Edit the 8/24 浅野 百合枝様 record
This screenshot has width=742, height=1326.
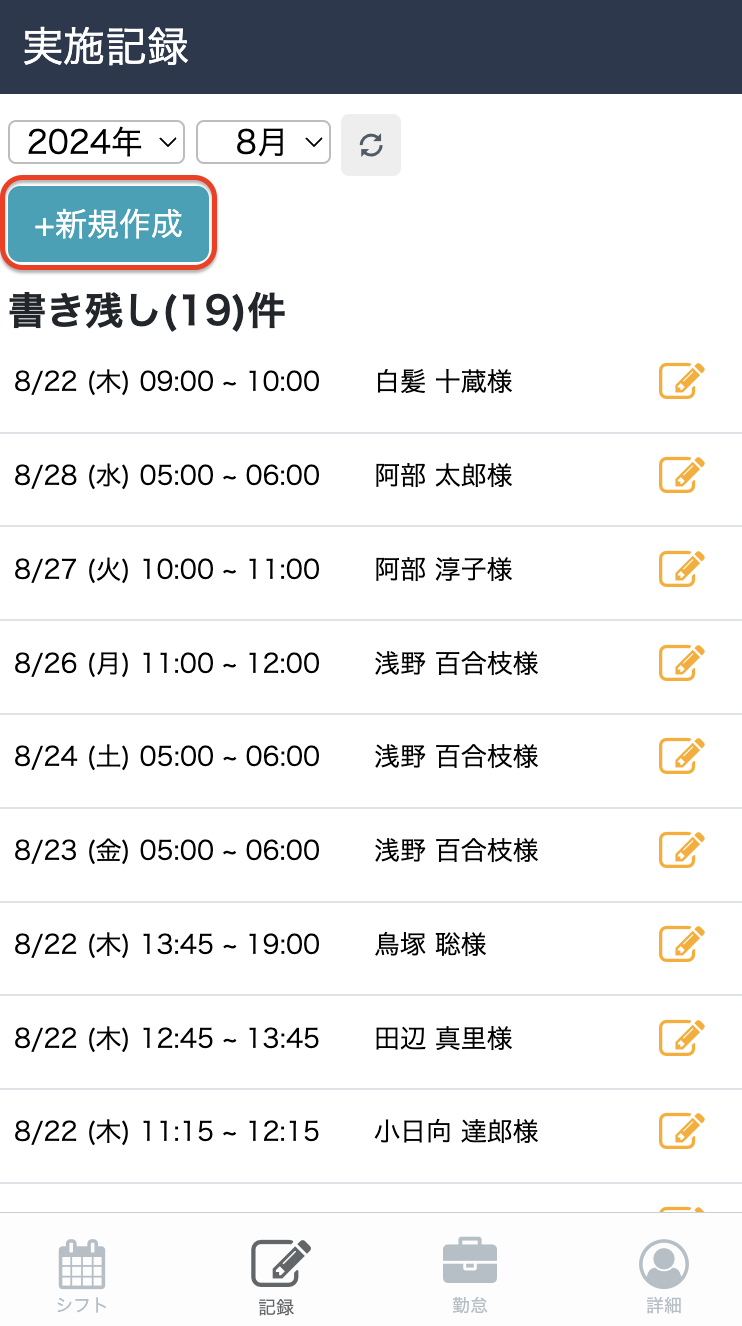681,756
